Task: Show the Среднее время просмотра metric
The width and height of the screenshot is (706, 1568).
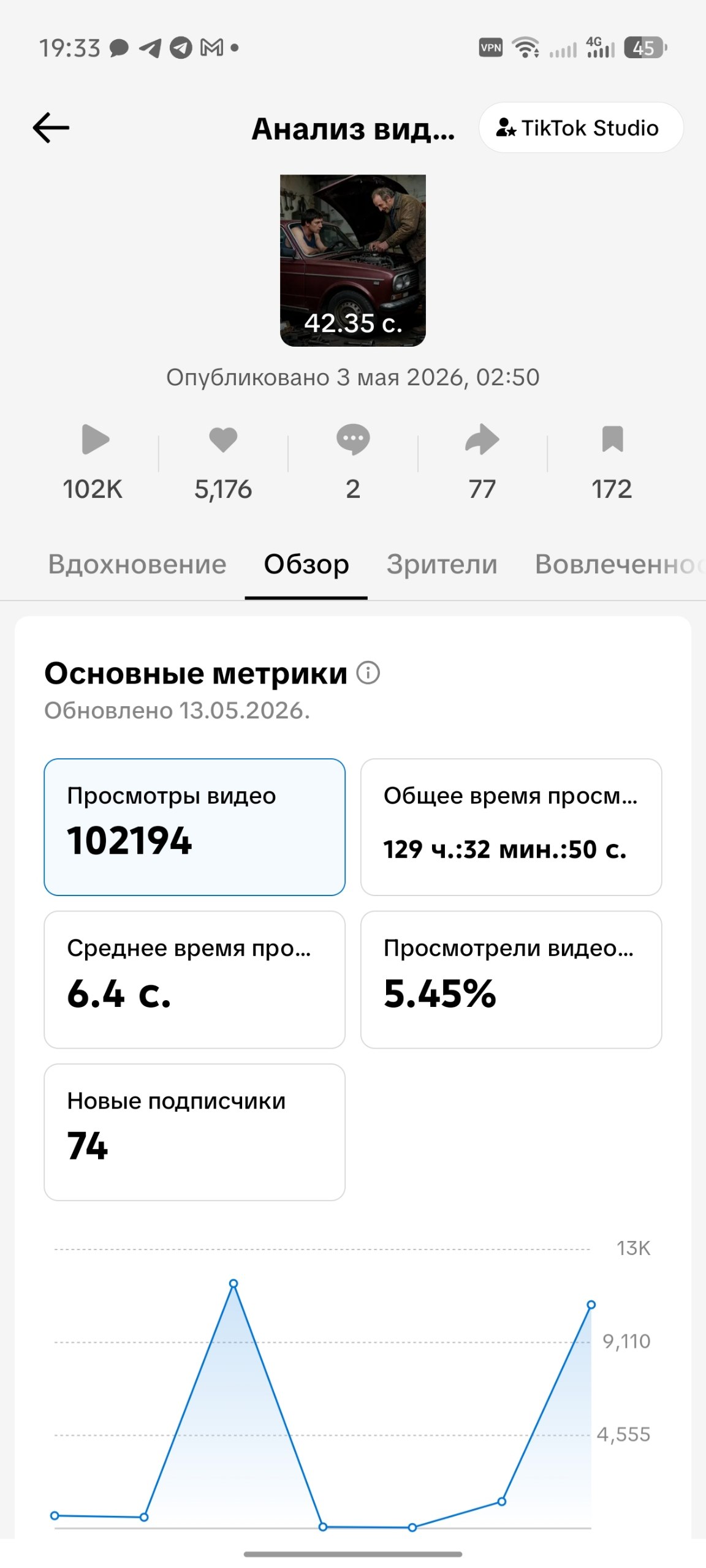Action: (x=194, y=979)
